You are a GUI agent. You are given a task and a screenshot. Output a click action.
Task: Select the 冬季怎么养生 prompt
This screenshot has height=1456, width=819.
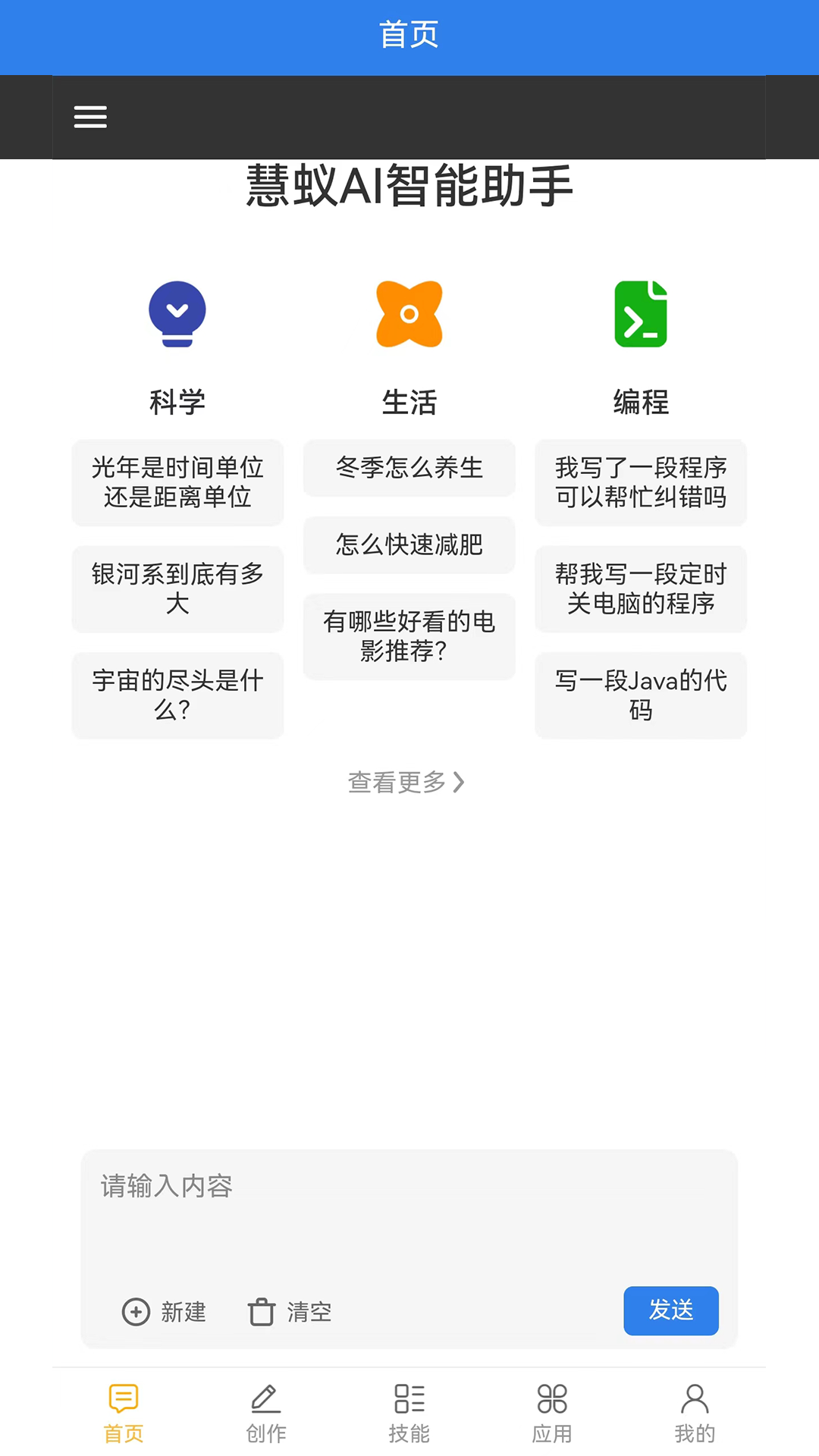(x=409, y=468)
